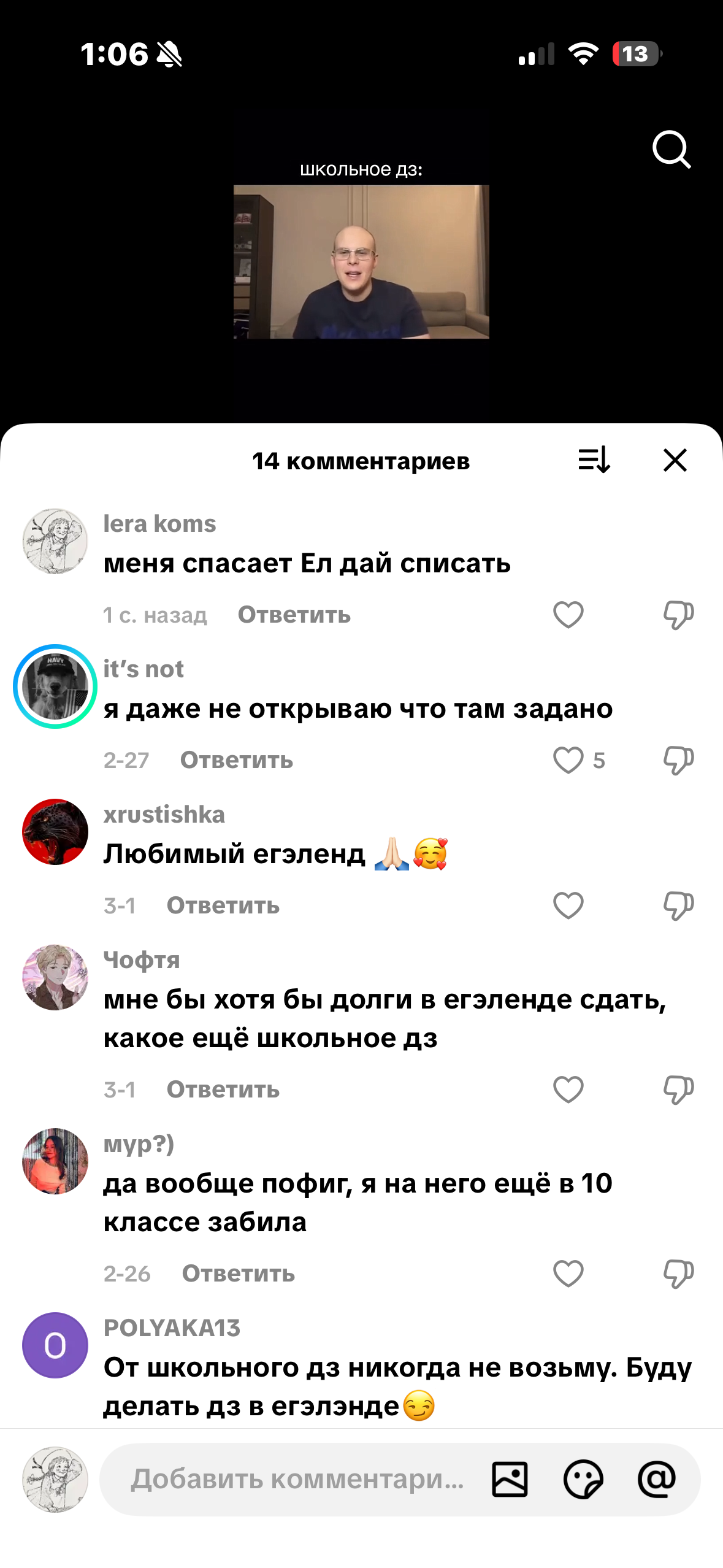
Task: Focus the add comment field
Action: coord(297,1479)
